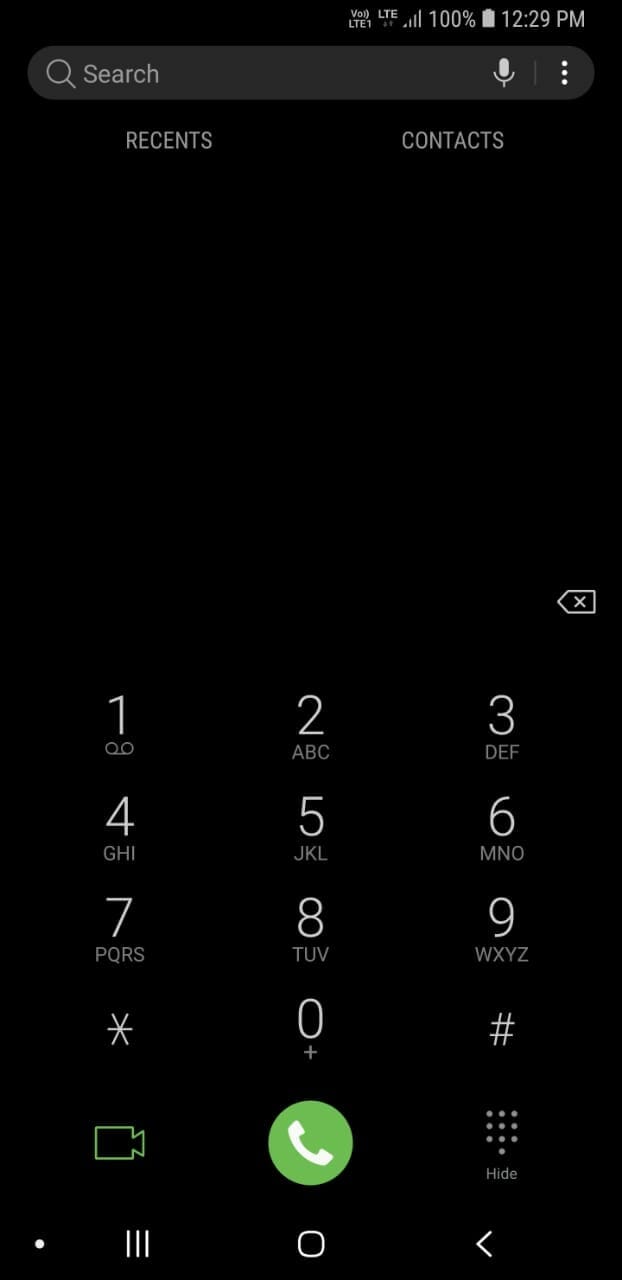Delete the last digit with backspace
The width and height of the screenshot is (622, 1280).
576,601
